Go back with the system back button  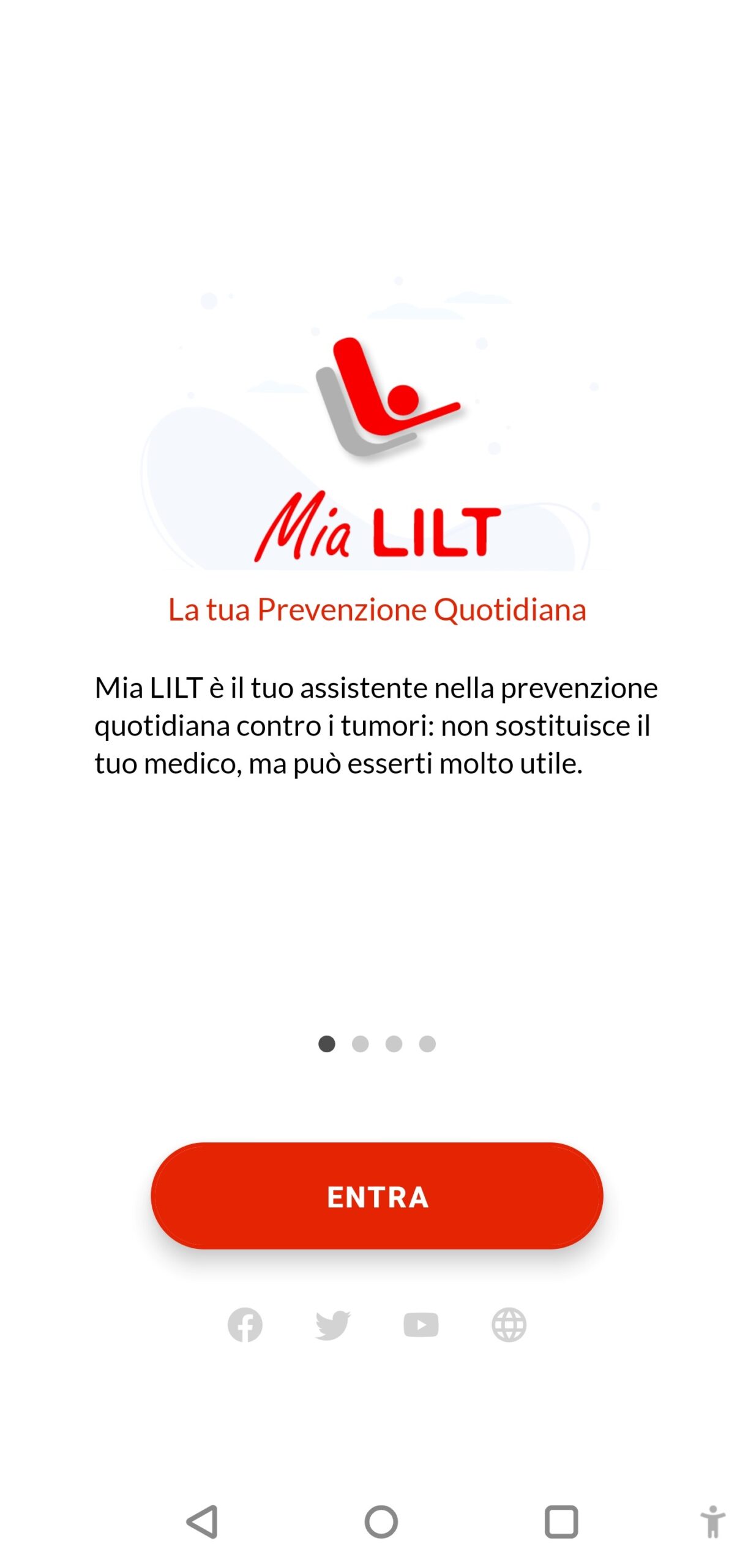tap(202, 1521)
